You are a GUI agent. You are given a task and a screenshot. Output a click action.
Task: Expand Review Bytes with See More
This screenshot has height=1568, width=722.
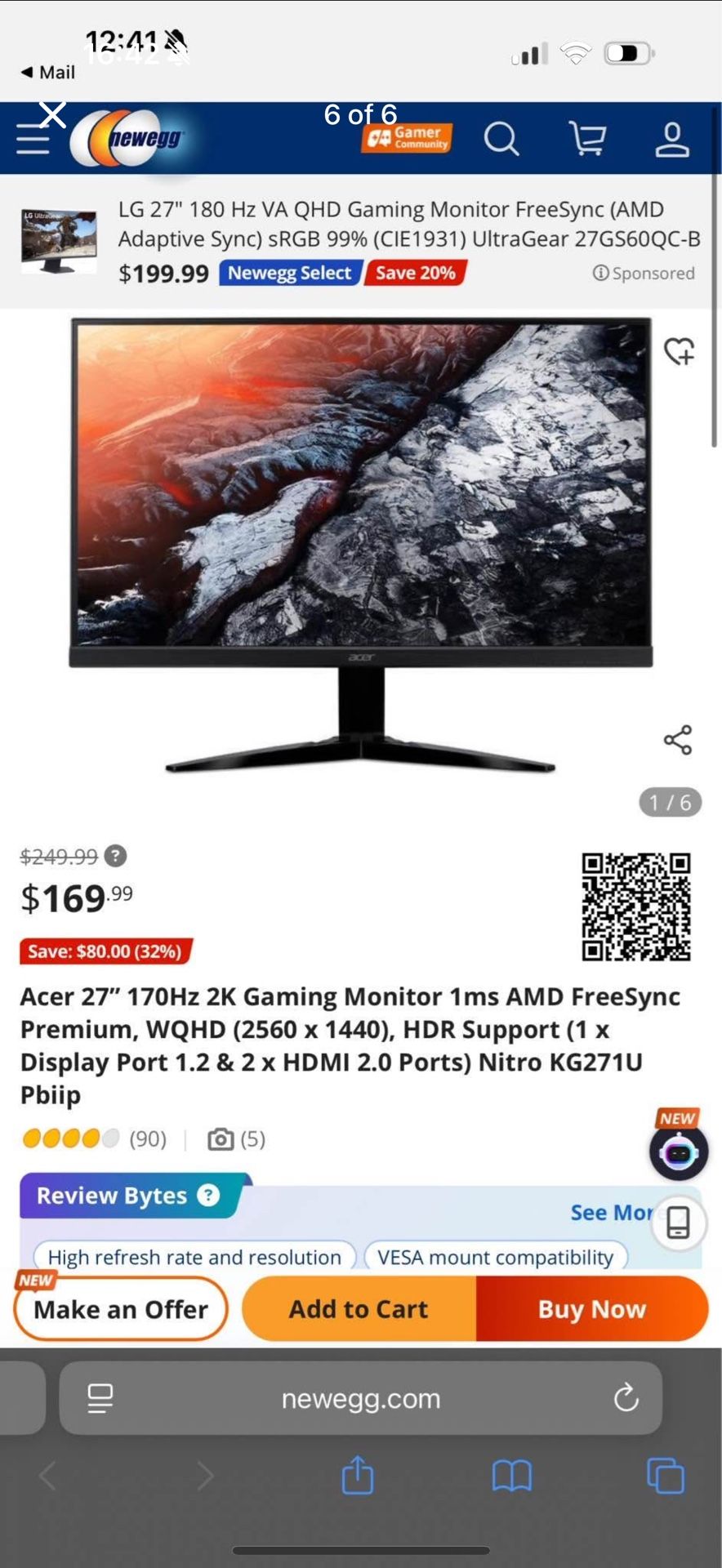coord(612,1212)
